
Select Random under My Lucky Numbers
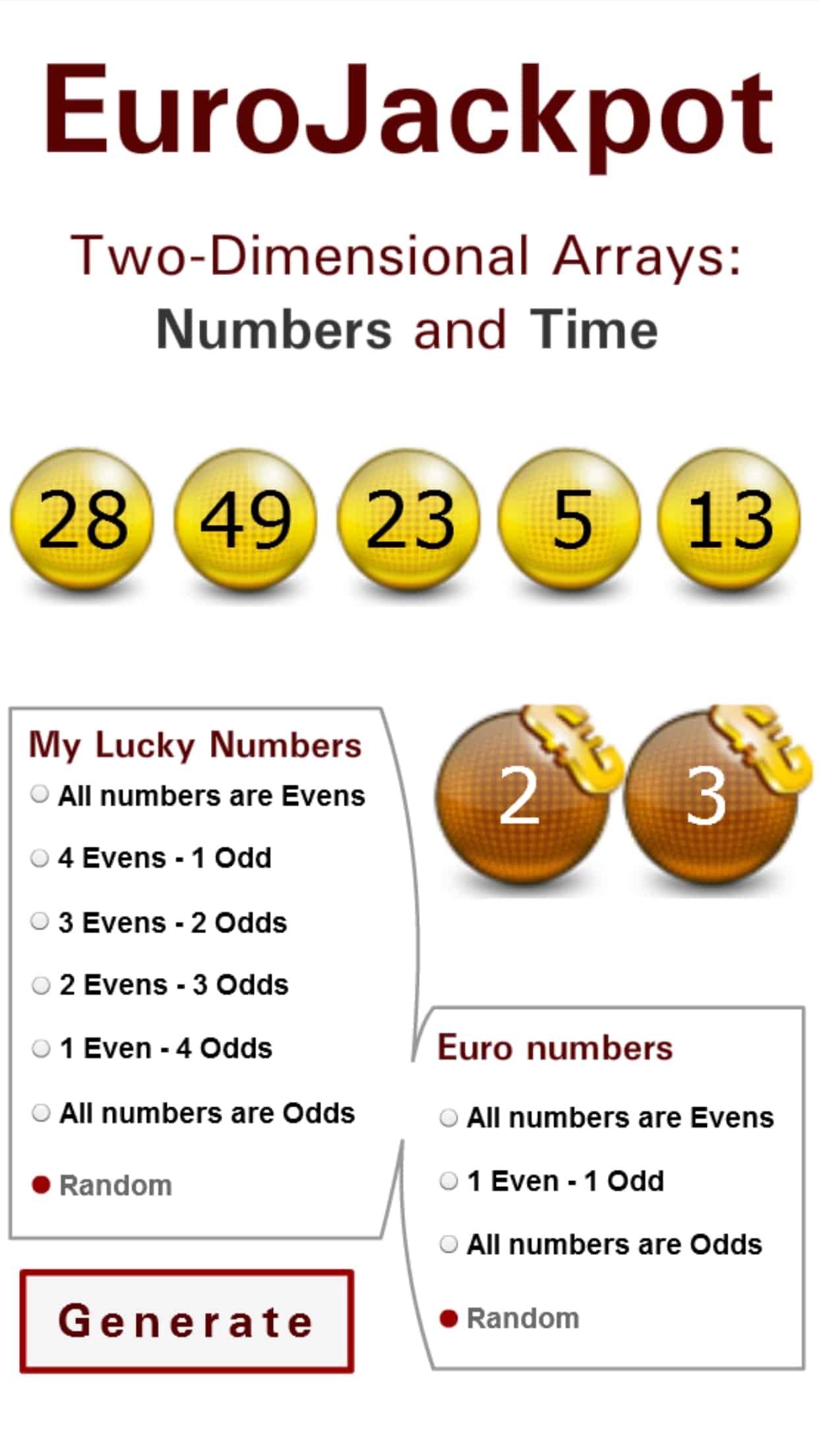point(102,1185)
